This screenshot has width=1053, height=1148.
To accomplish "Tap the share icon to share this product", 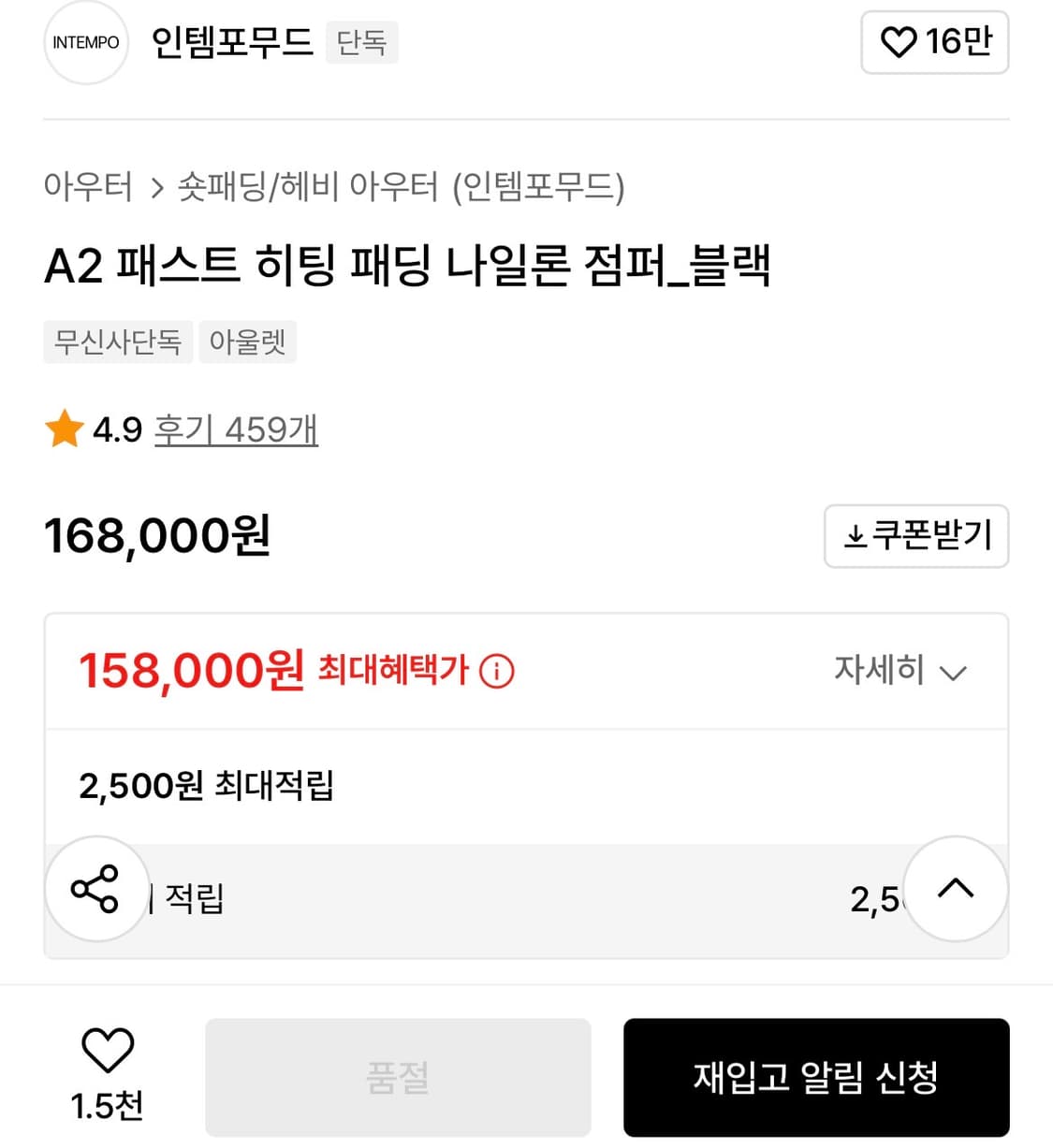I will [x=96, y=890].
